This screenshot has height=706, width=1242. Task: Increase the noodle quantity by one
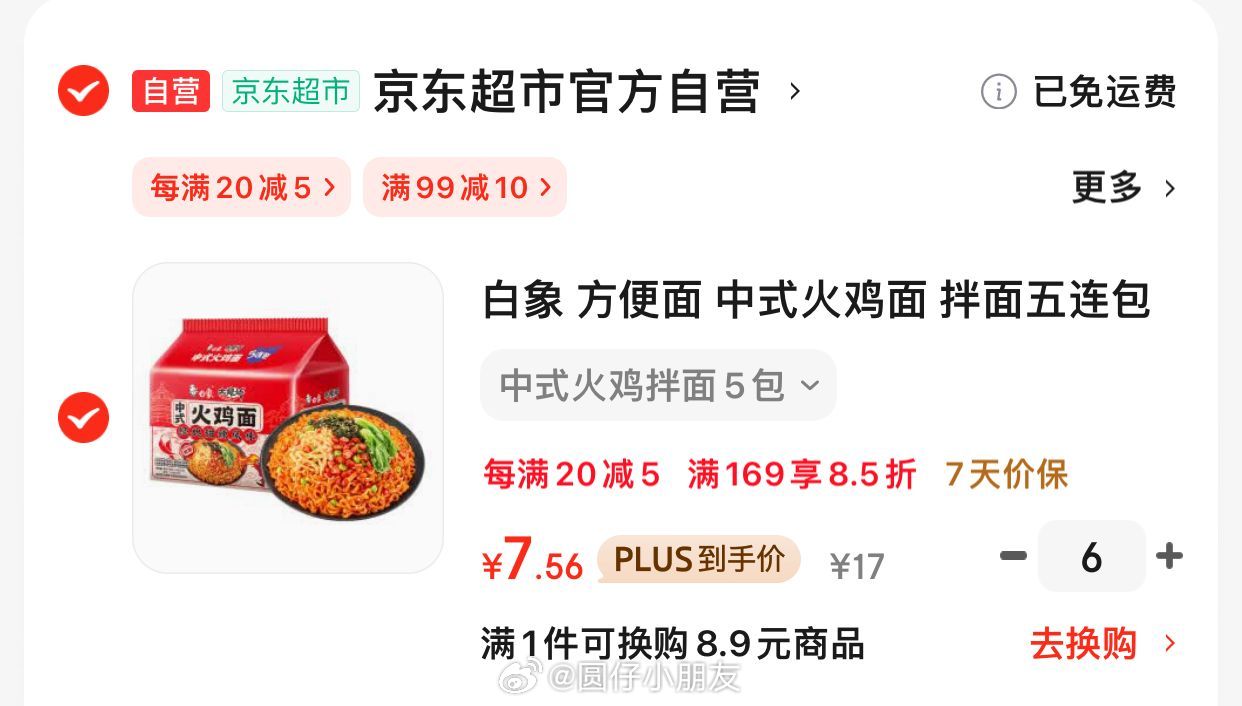coord(1169,556)
